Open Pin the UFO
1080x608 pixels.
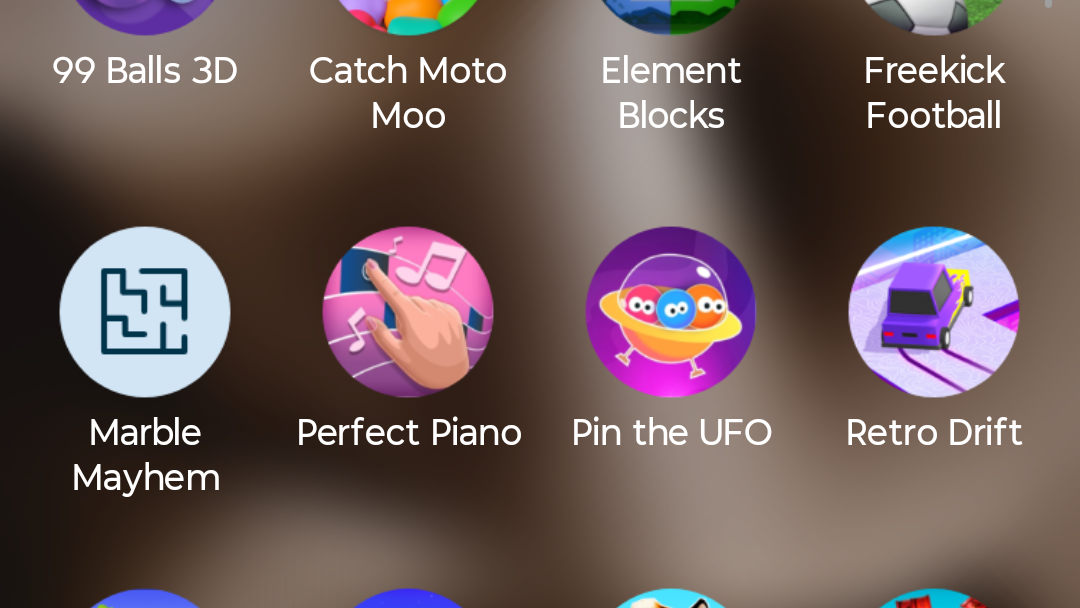[671, 312]
